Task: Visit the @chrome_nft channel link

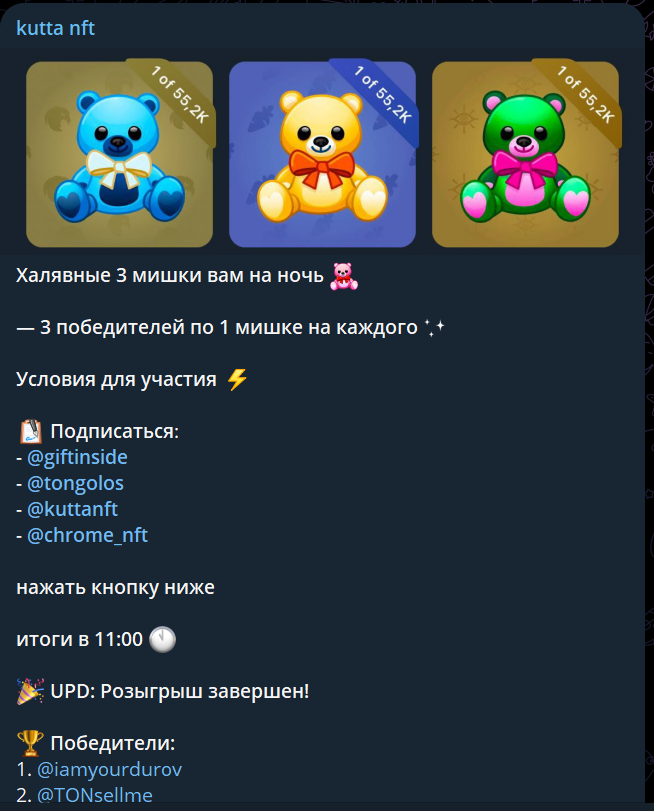Action: (88, 536)
